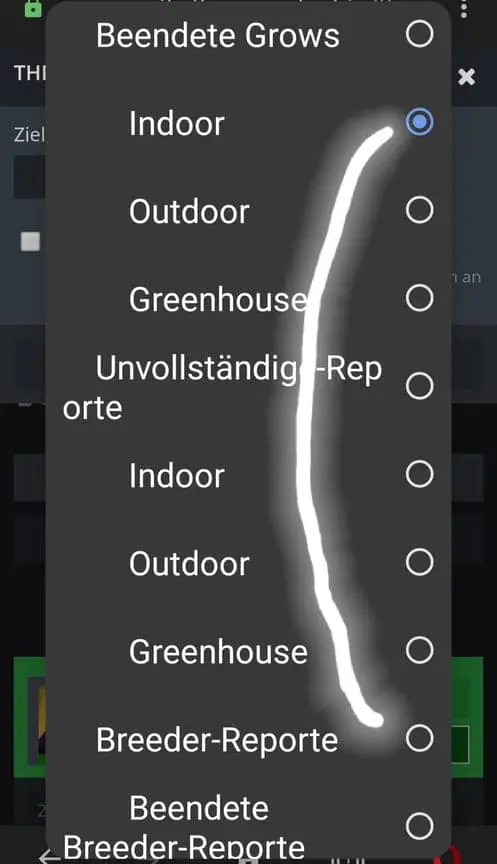The height and width of the screenshot is (864, 497).
Task: Select the Breeder-Reporte option
Action: point(248,739)
